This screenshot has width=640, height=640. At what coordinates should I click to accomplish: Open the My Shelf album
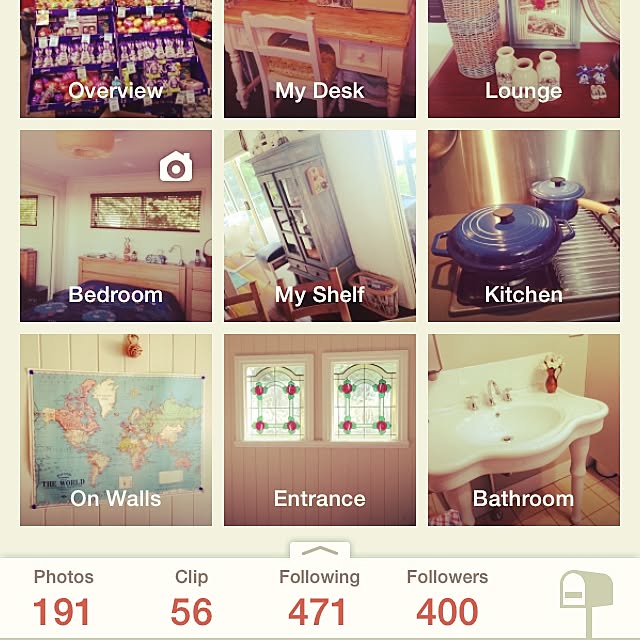click(x=320, y=226)
